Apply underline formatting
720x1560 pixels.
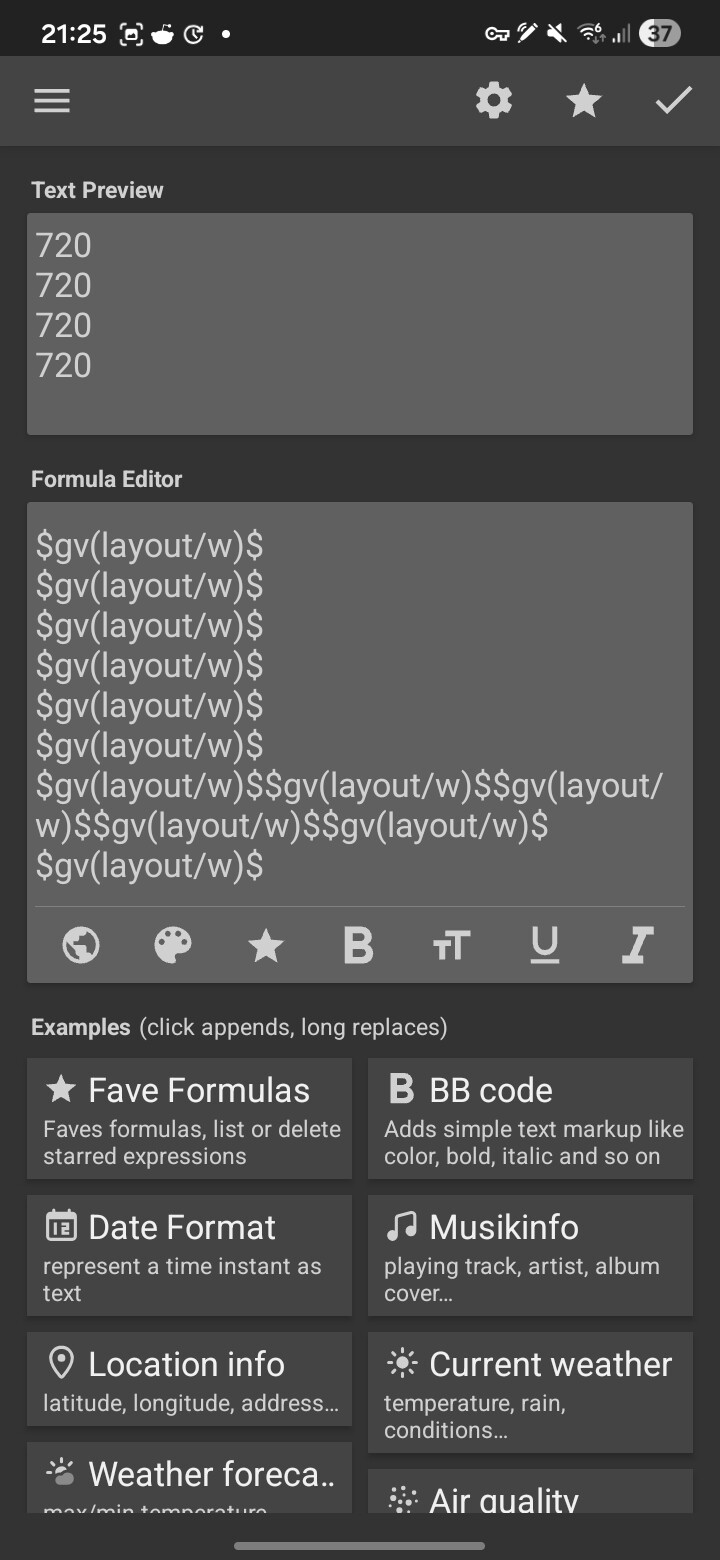coord(544,945)
